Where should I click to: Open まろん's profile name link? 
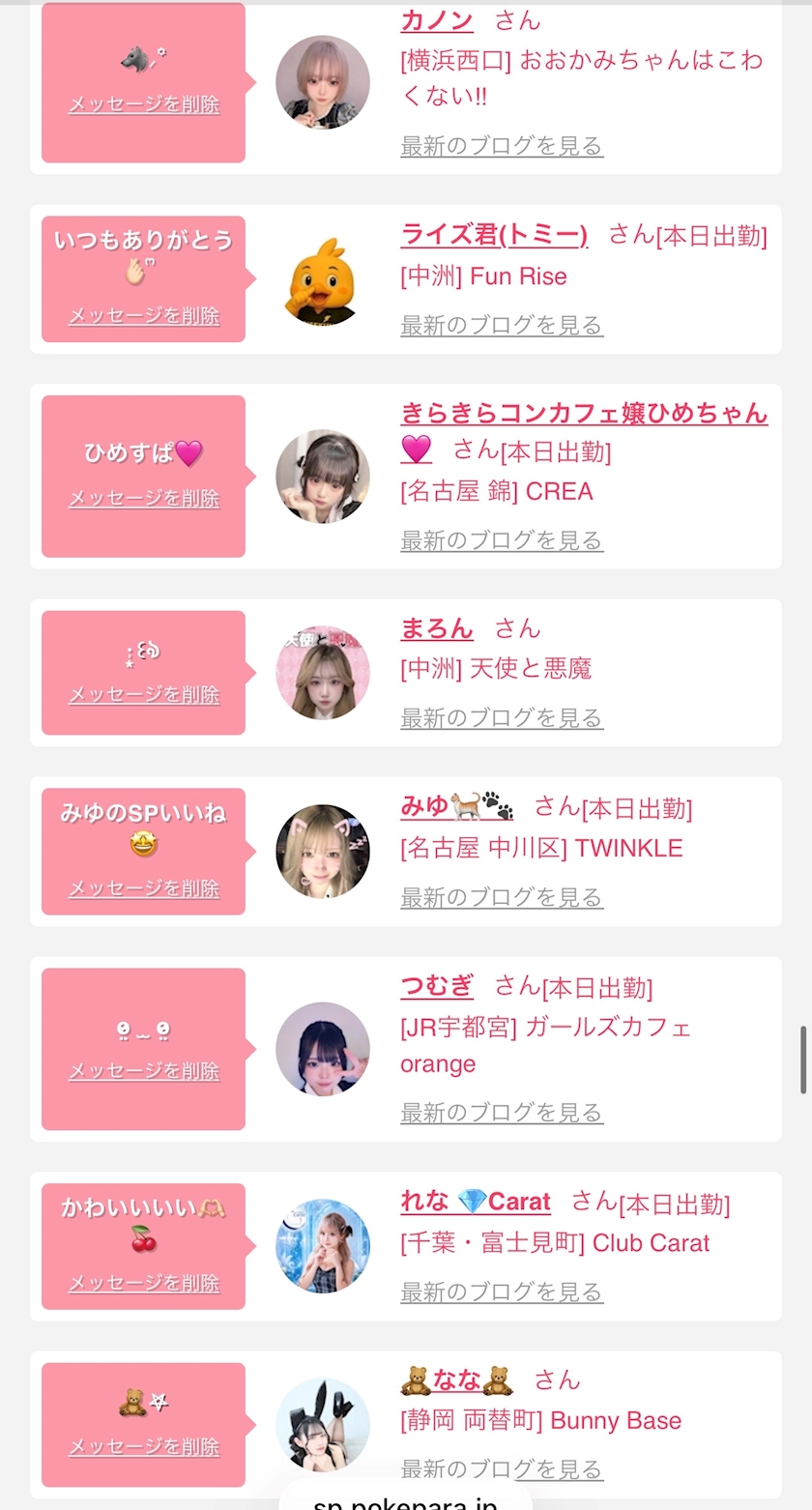[437, 628]
